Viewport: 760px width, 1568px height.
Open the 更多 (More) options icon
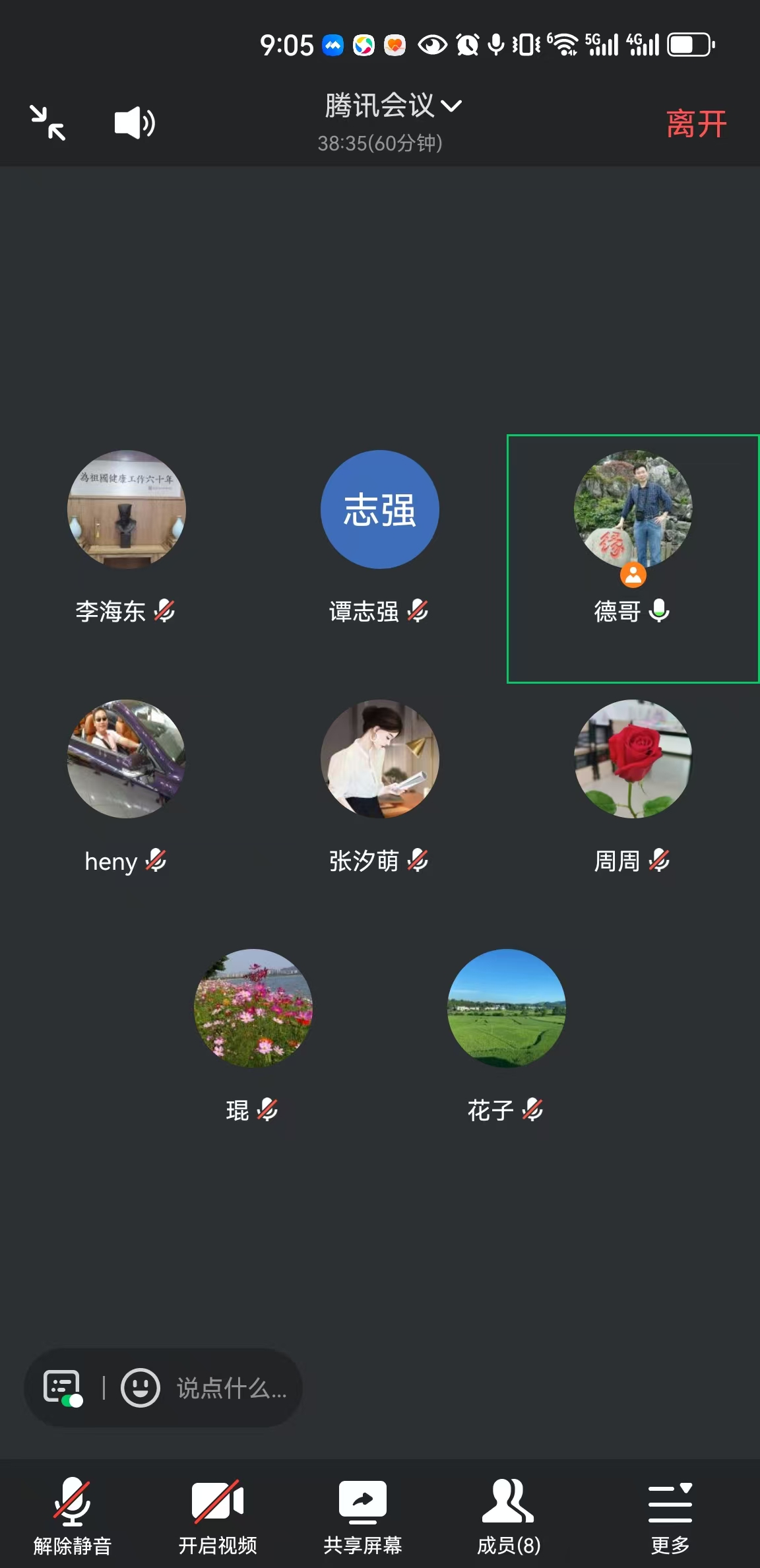[x=671, y=1510]
